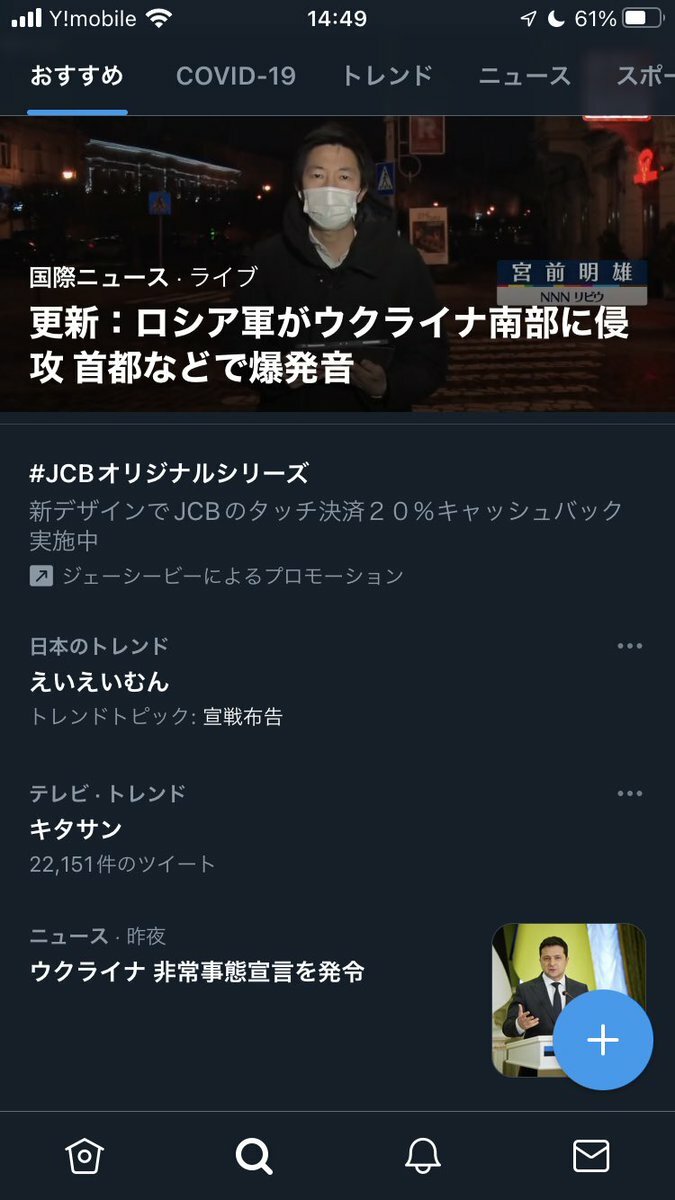Open more options for キタサン trend

[629, 794]
